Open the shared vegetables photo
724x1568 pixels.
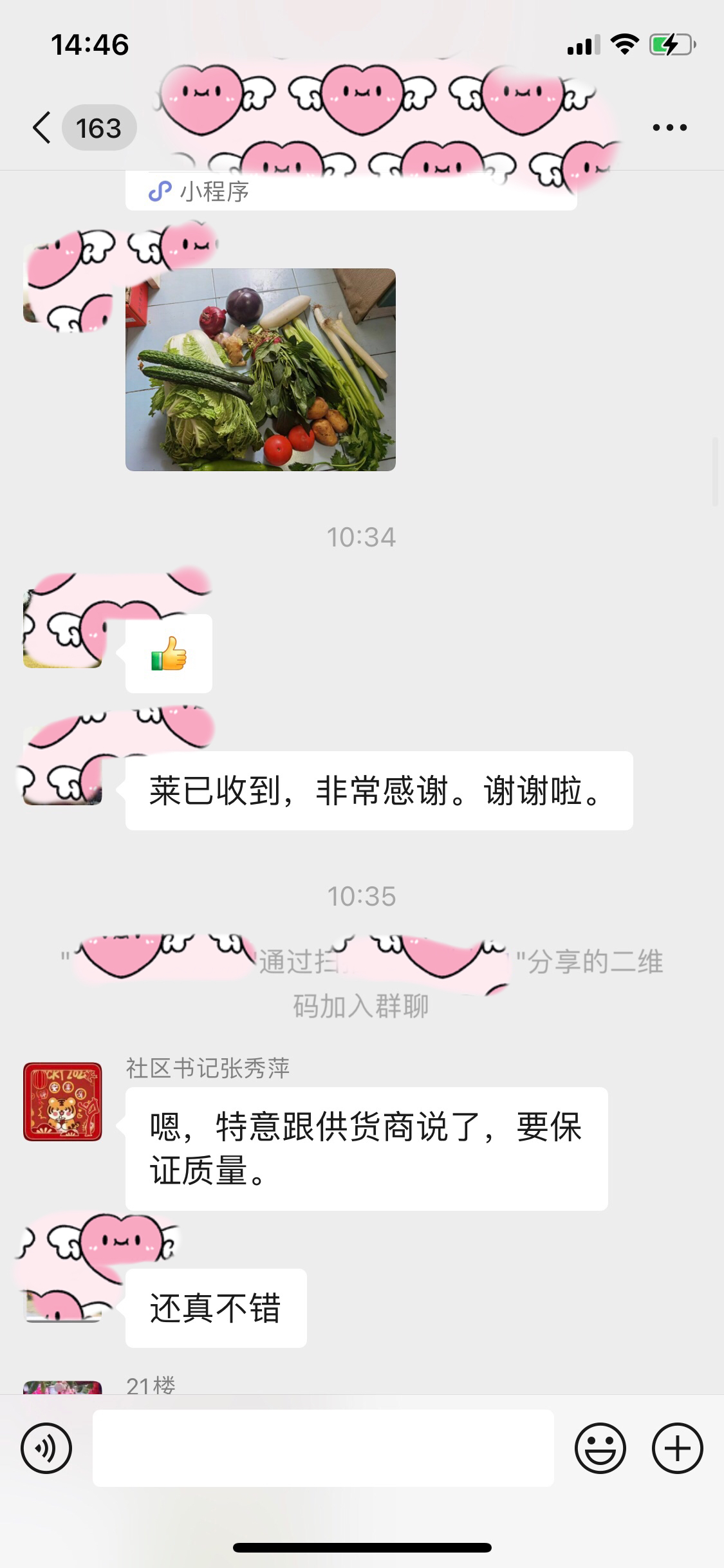[260, 369]
